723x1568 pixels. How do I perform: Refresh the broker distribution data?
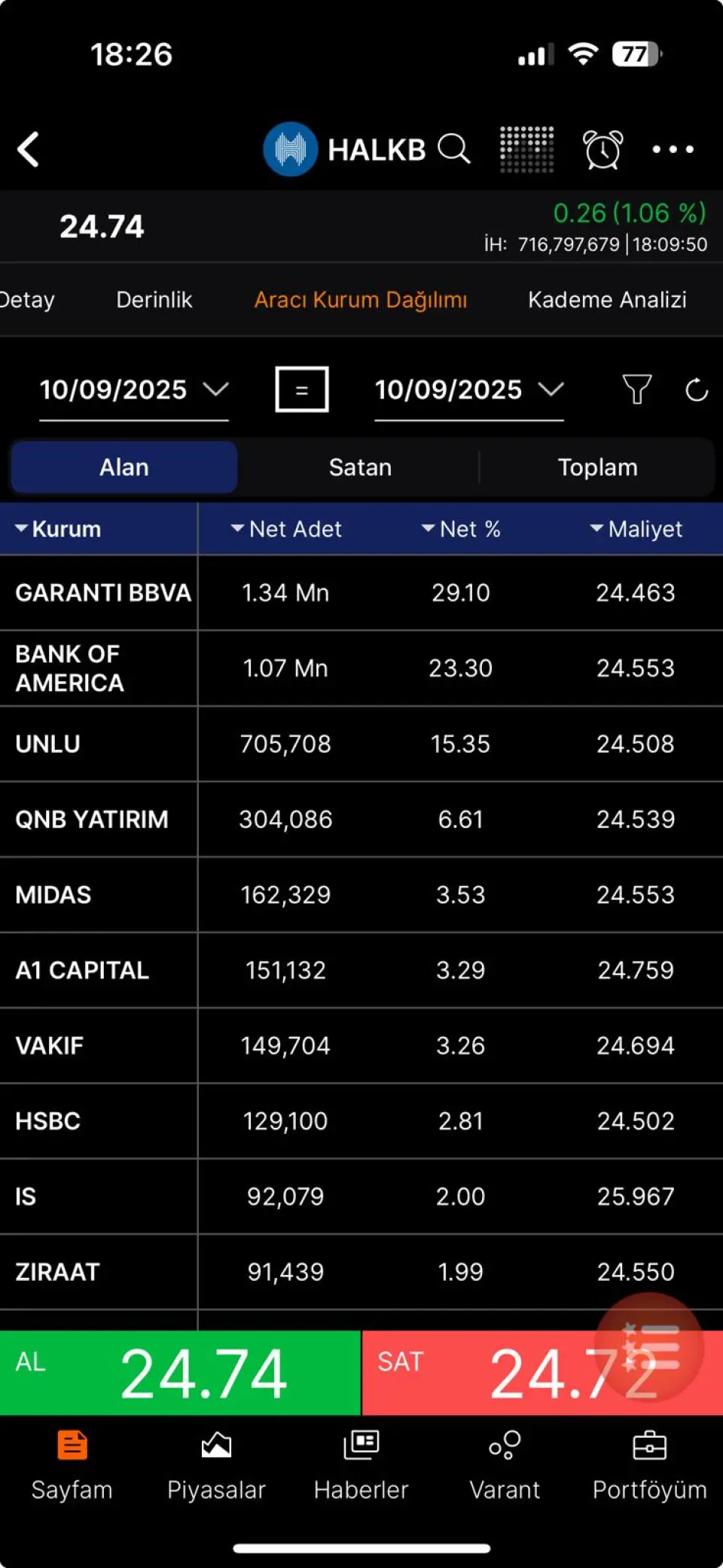(697, 390)
